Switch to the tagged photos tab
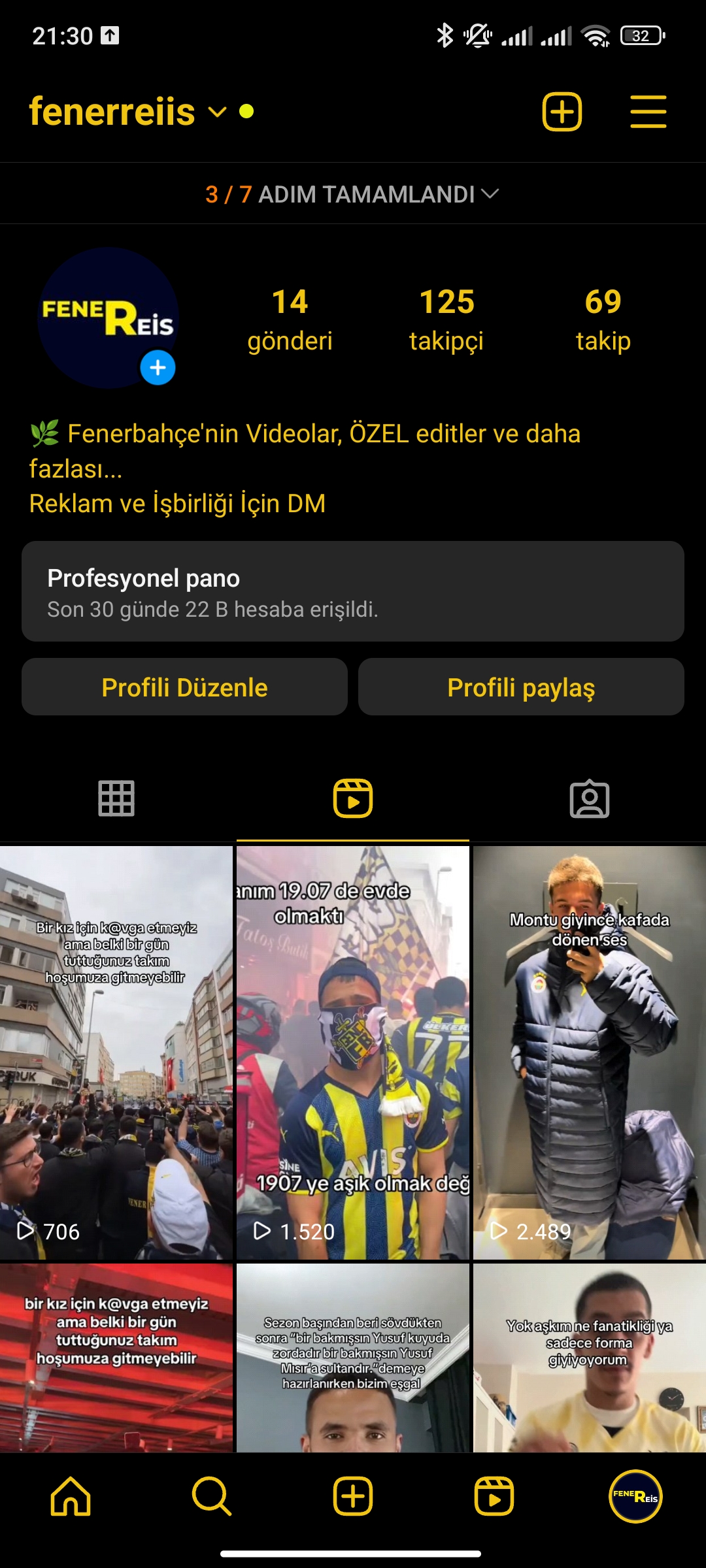The image size is (706, 1568). click(590, 798)
